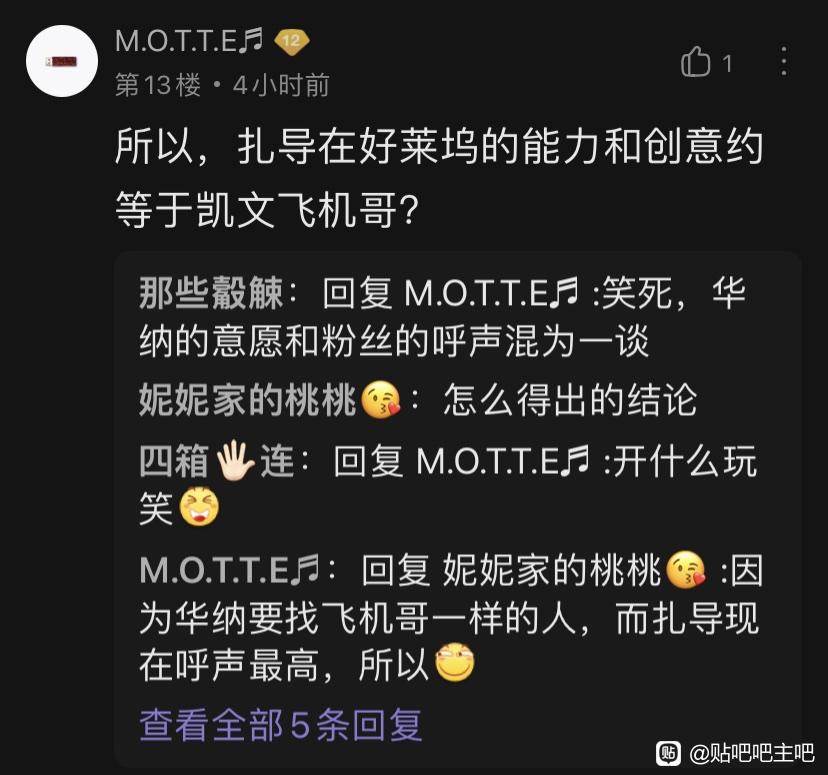The image size is (828, 775).
Task: Open the overflow menu for this comment
Action: (784, 62)
